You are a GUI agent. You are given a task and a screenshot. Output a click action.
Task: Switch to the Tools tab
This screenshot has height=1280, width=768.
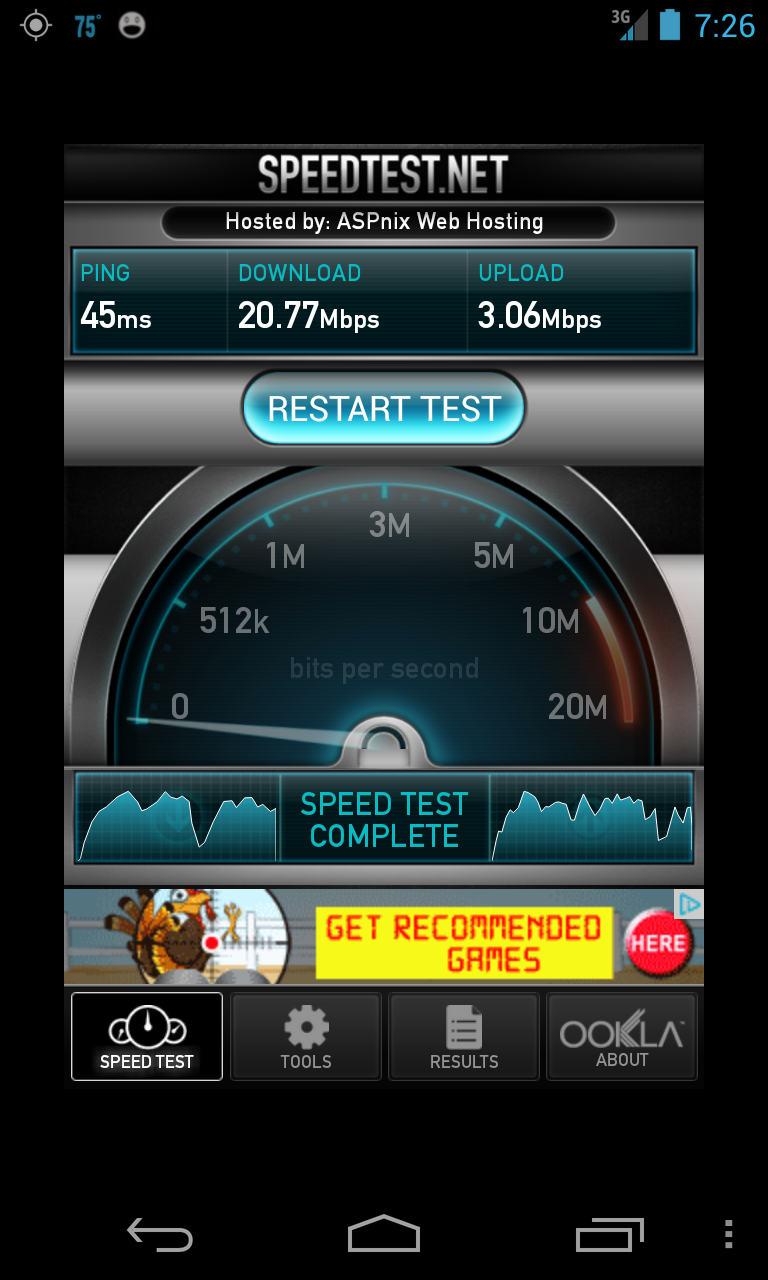306,1037
